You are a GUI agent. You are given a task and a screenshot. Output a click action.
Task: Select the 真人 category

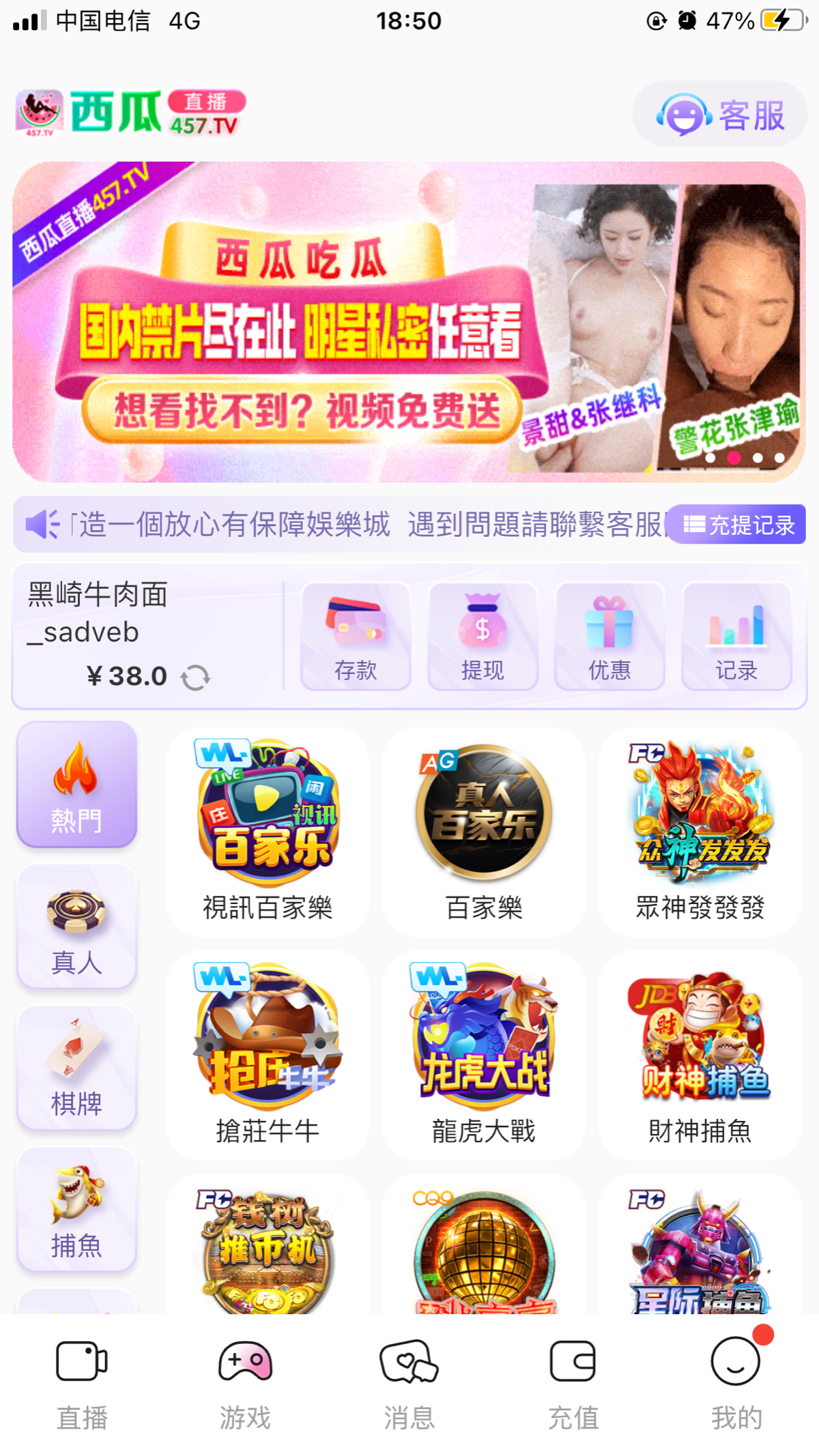pyautogui.click(x=76, y=927)
